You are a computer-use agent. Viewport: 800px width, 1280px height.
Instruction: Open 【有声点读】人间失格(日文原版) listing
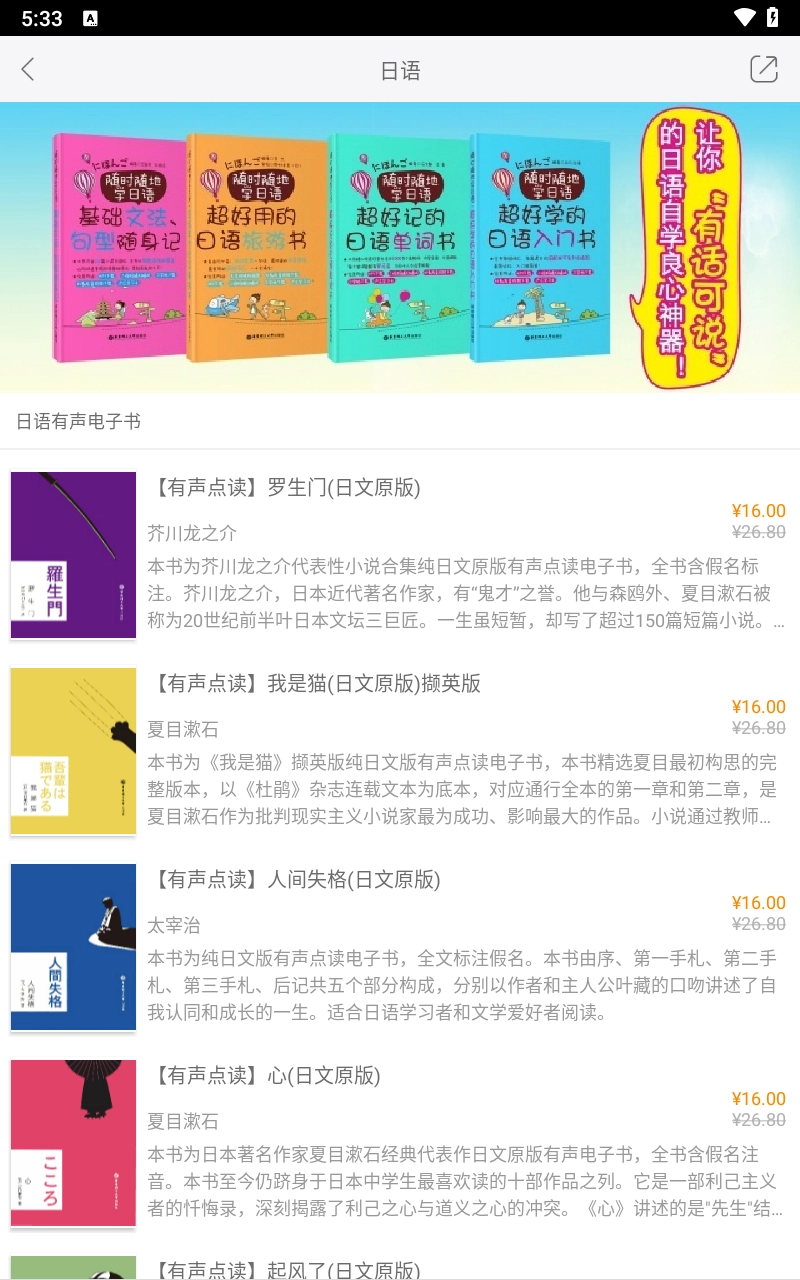[299, 880]
